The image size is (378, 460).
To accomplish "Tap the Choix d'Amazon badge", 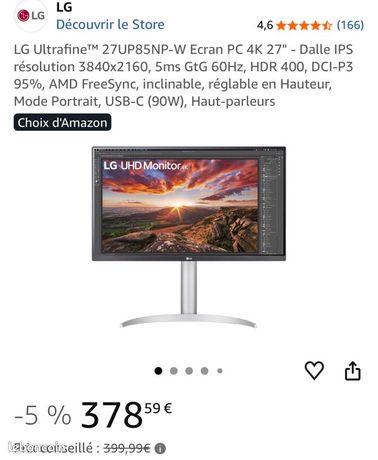I will click(x=62, y=122).
